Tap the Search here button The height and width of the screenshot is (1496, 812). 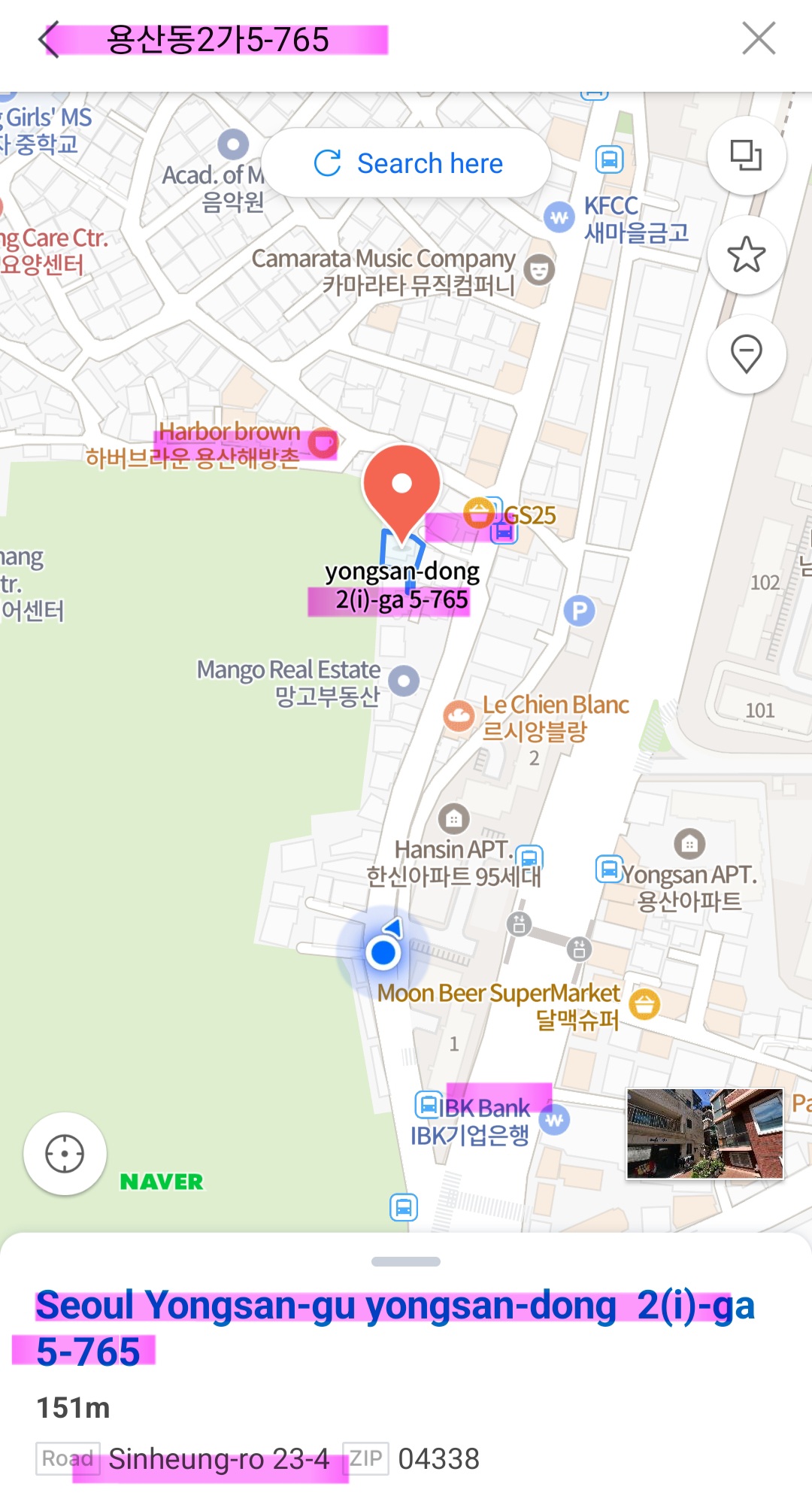(x=407, y=163)
